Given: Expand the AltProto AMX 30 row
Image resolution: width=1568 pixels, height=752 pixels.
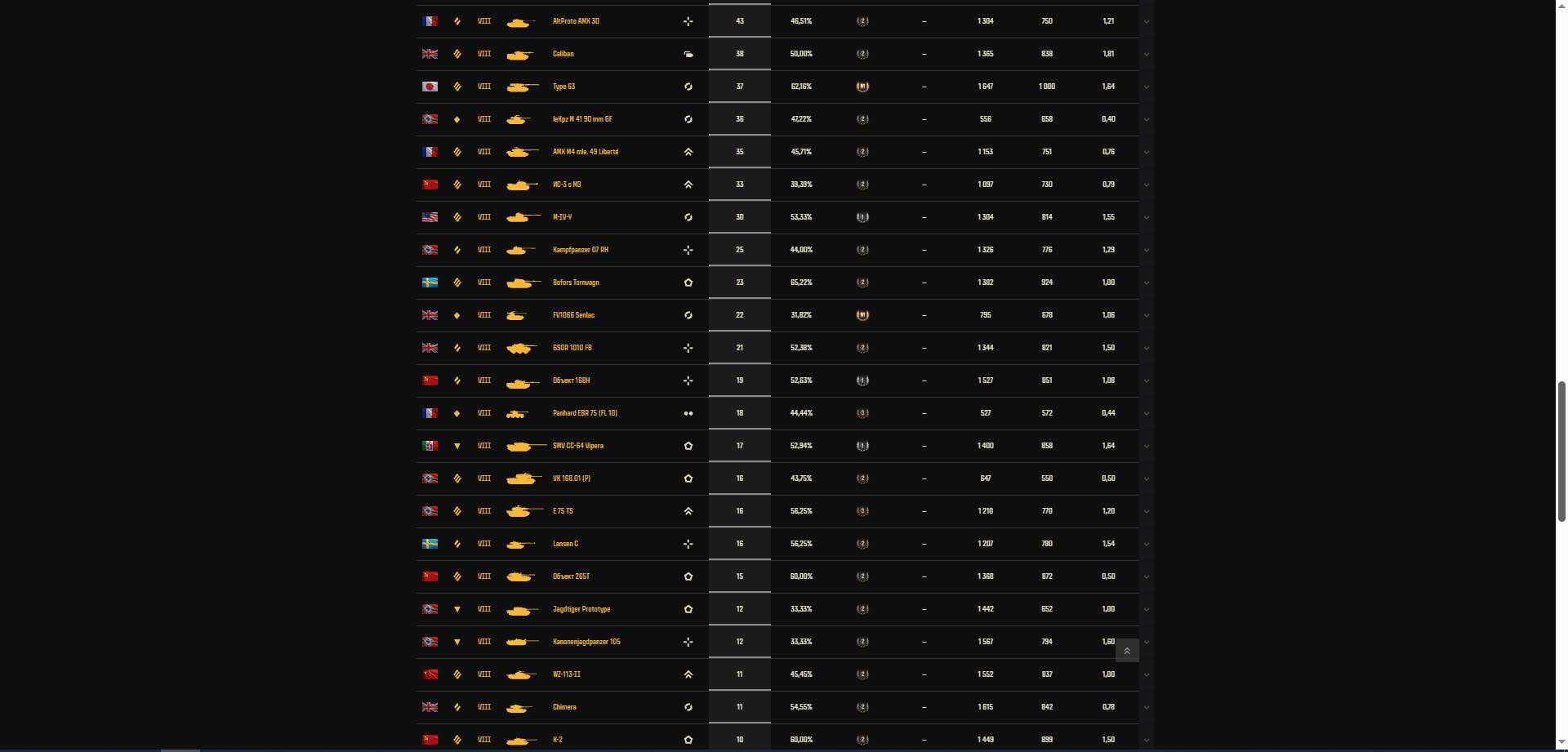Looking at the screenshot, I should 1146,21.
